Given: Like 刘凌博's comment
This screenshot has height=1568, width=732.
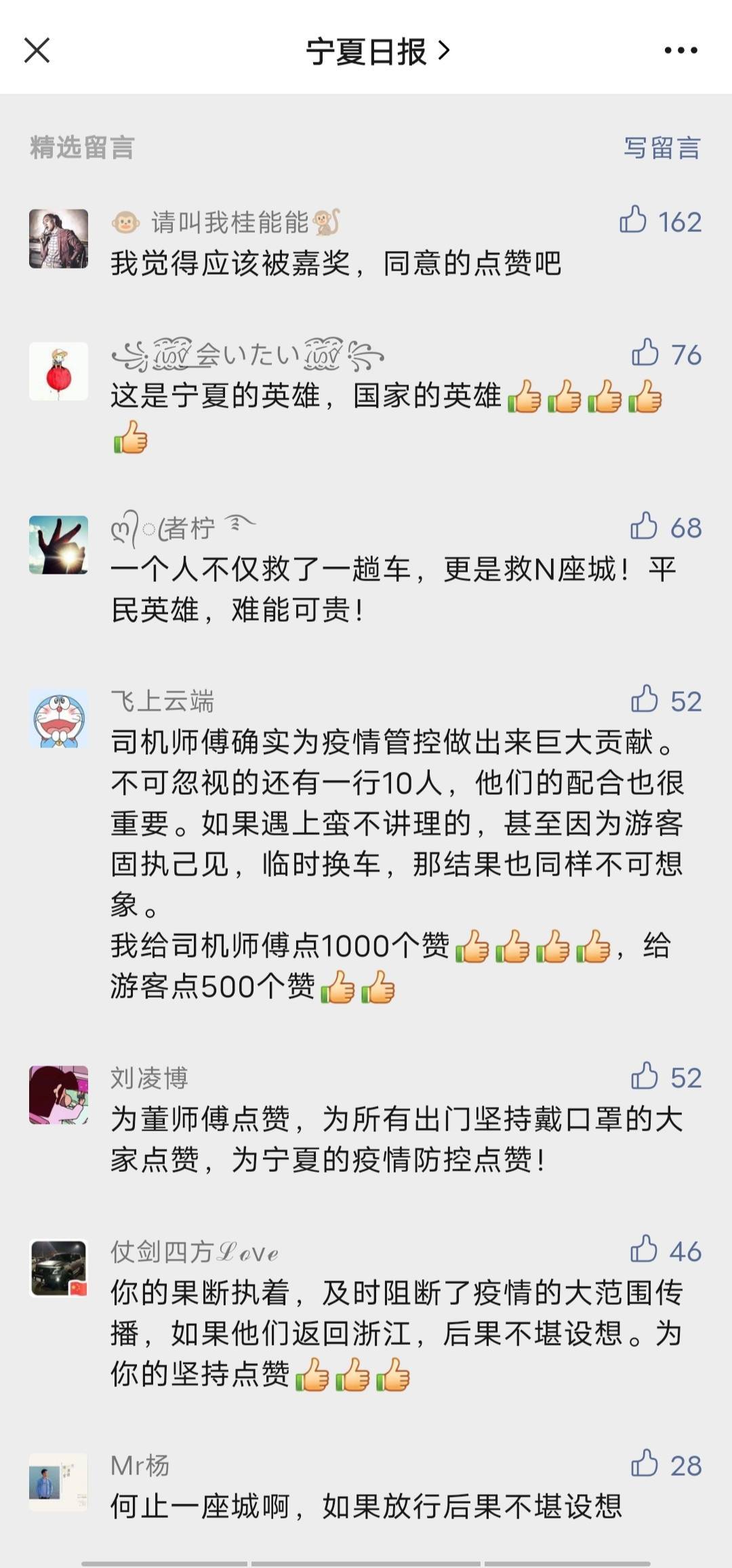Looking at the screenshot, I should (645, 1076).
